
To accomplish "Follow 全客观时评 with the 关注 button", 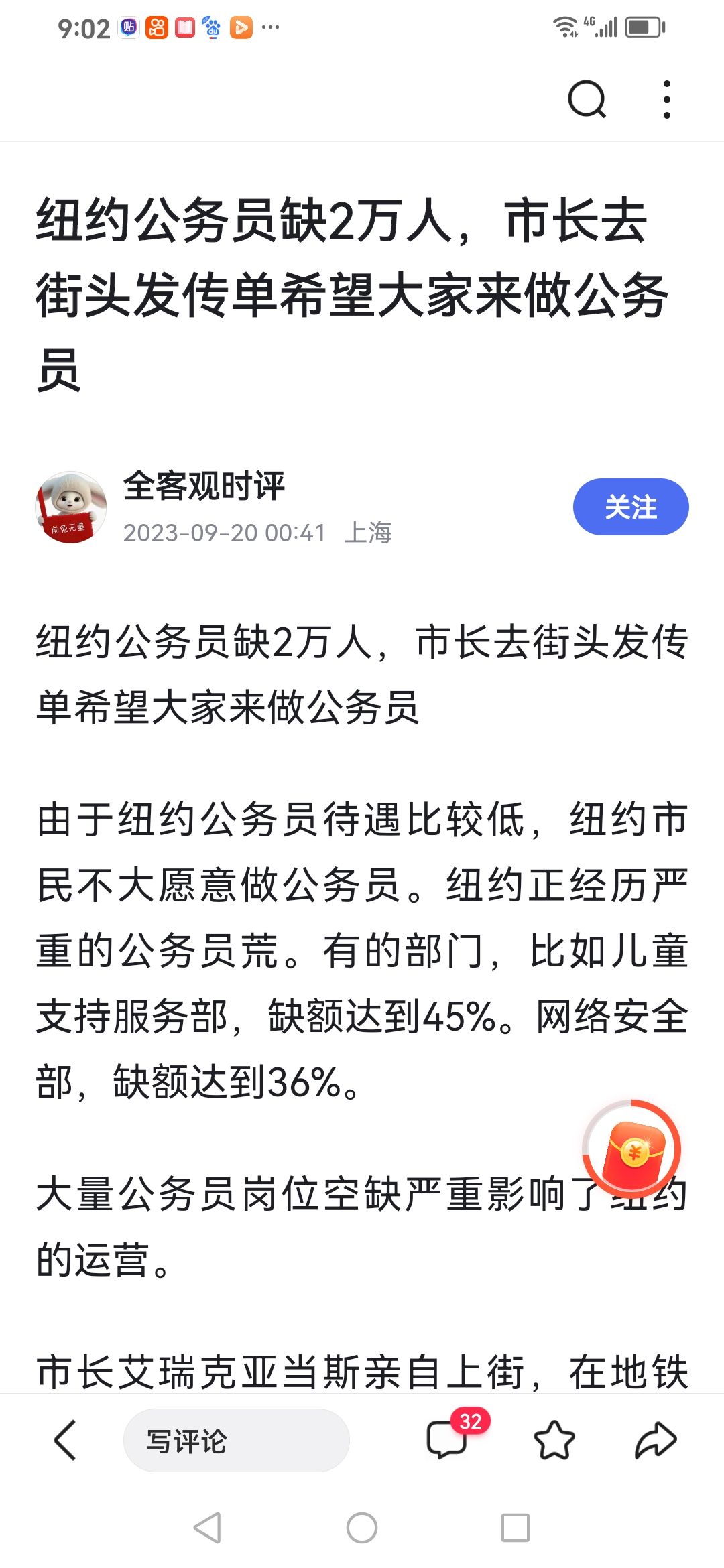I will (x=631, y=507).
